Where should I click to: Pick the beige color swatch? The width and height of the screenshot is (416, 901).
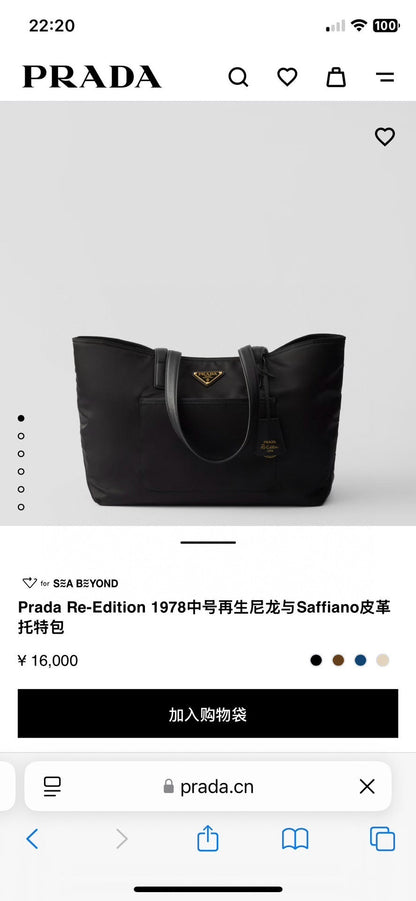383,660
